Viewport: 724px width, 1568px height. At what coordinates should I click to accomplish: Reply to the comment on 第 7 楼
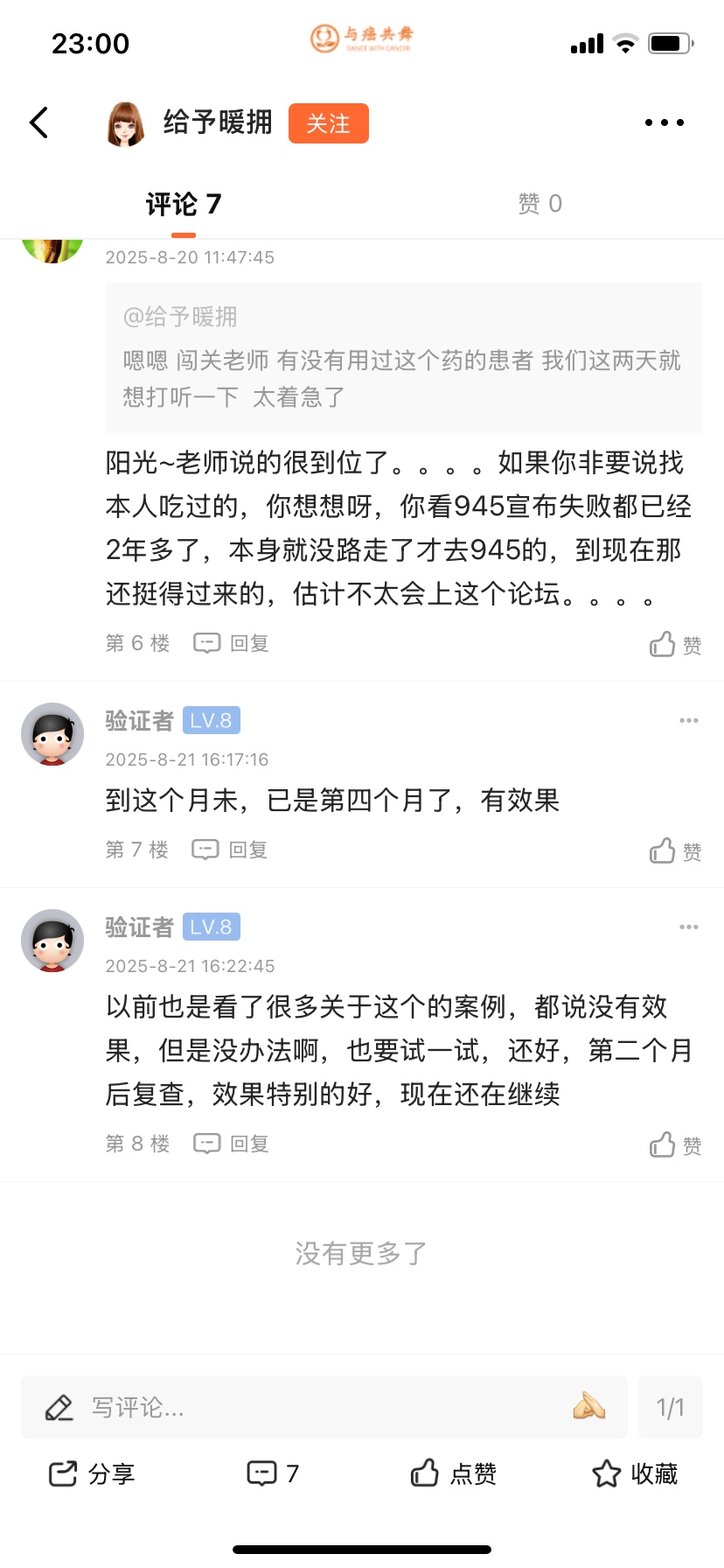click(x=230, y=850)
